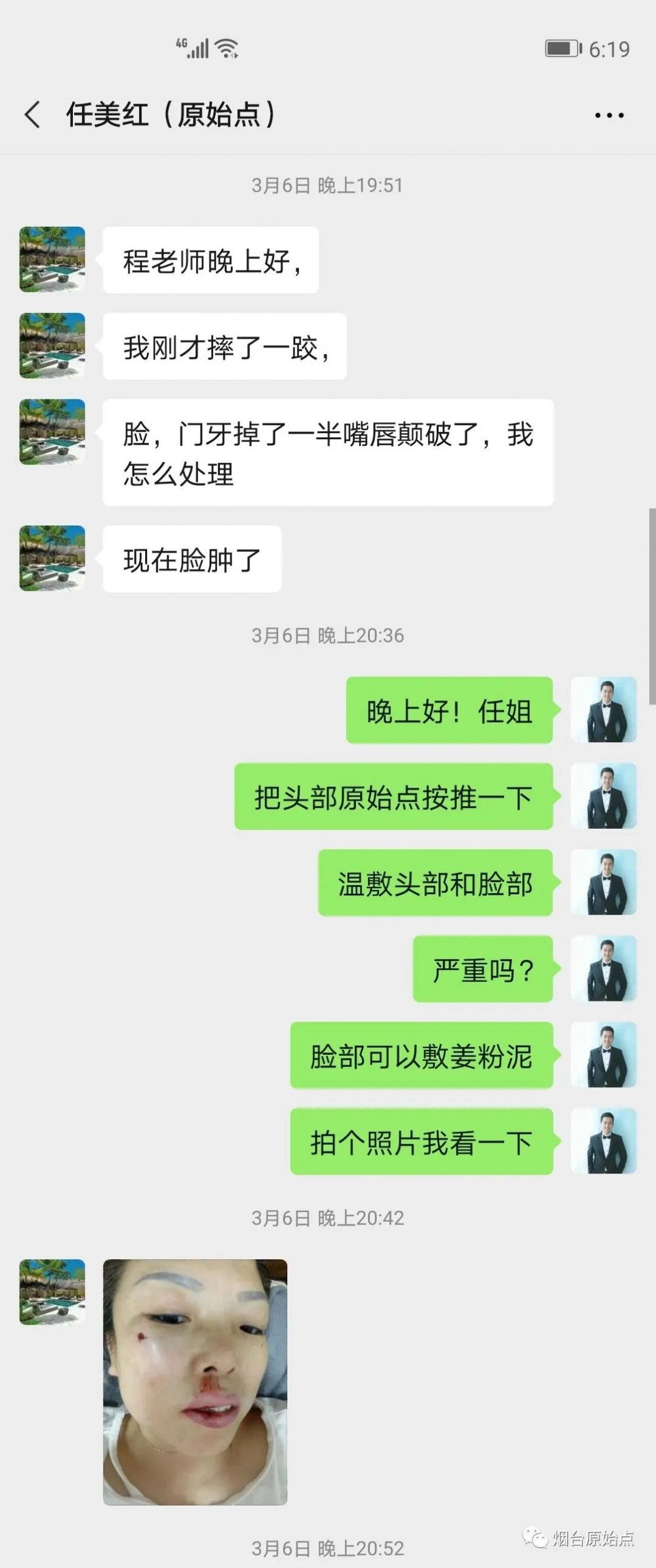Open the three-dot chat options menu
The height and width of the screenshot is (1568, 656).
click(x=609, y=115)
